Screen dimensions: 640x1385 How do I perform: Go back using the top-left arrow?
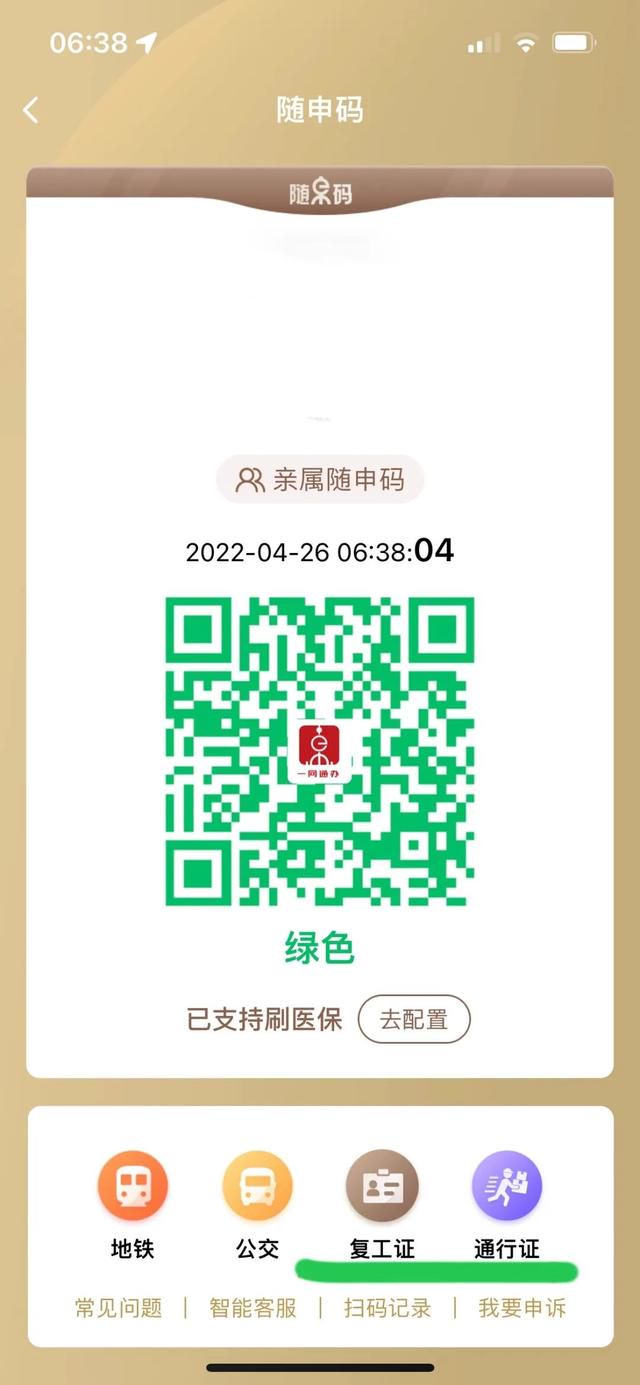[31, 110]
